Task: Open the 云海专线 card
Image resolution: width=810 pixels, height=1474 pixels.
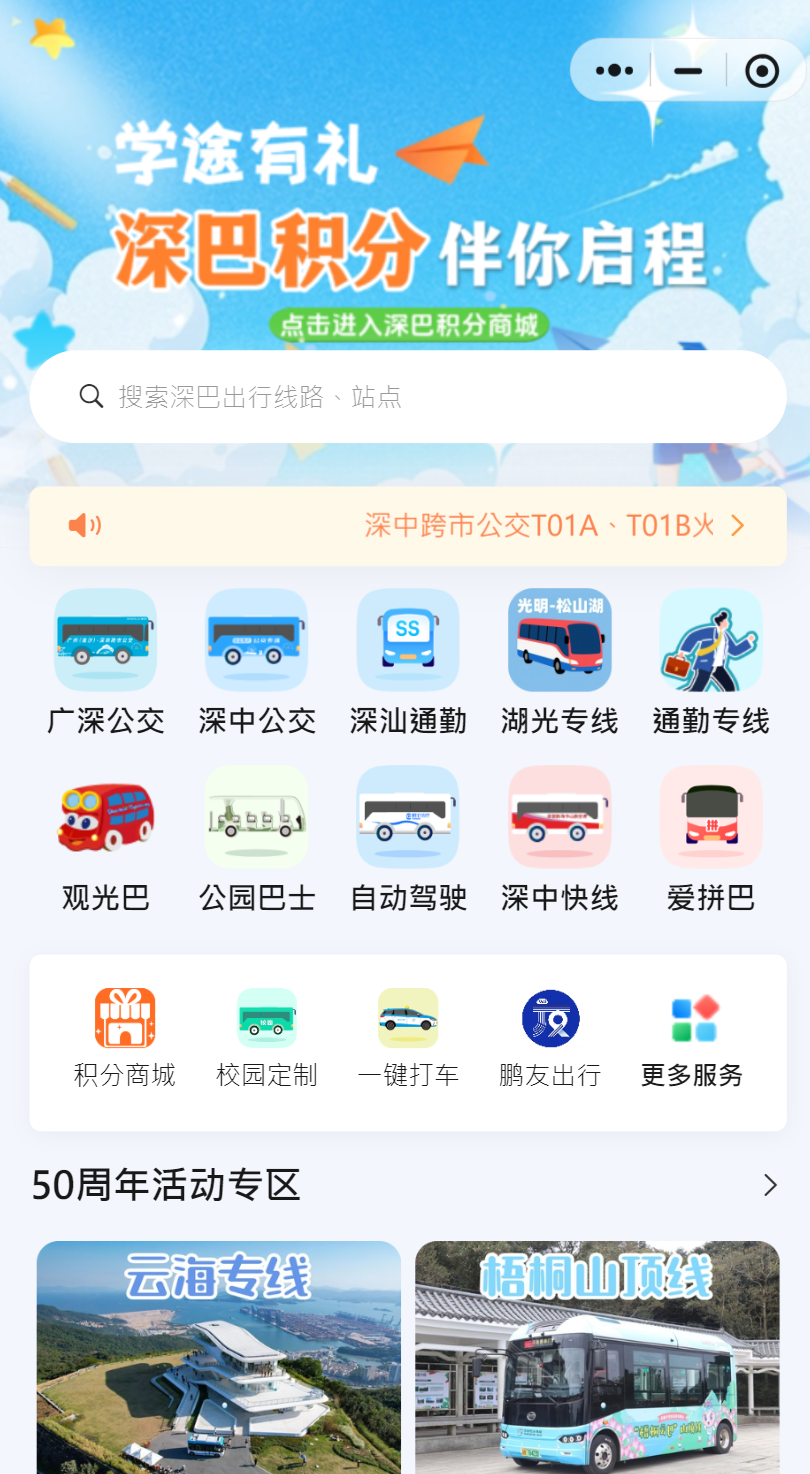Action: [x=219, y=1357]
